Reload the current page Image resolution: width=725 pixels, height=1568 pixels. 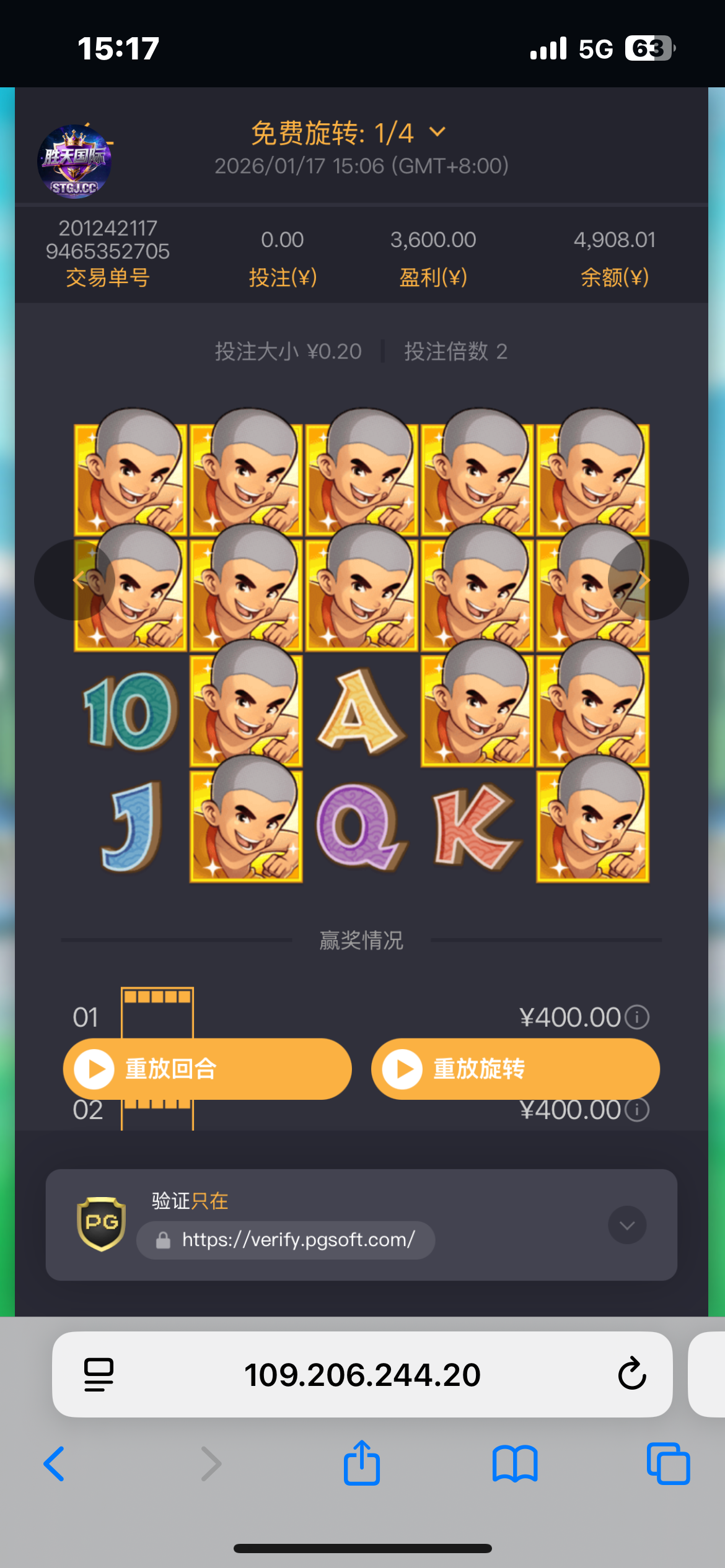pos(631,1375)
